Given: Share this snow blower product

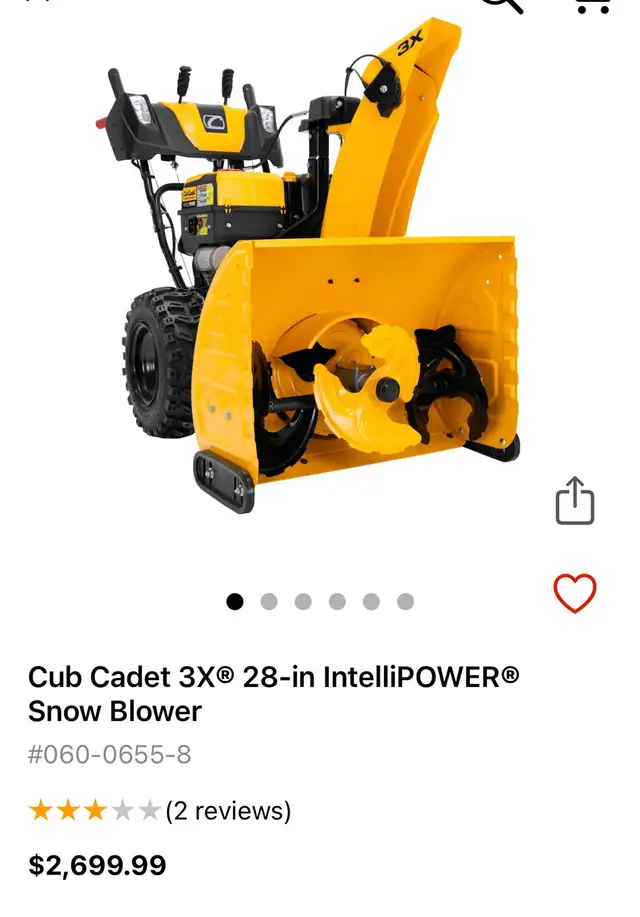Looking at the screenshot, I should click(575, 500).
